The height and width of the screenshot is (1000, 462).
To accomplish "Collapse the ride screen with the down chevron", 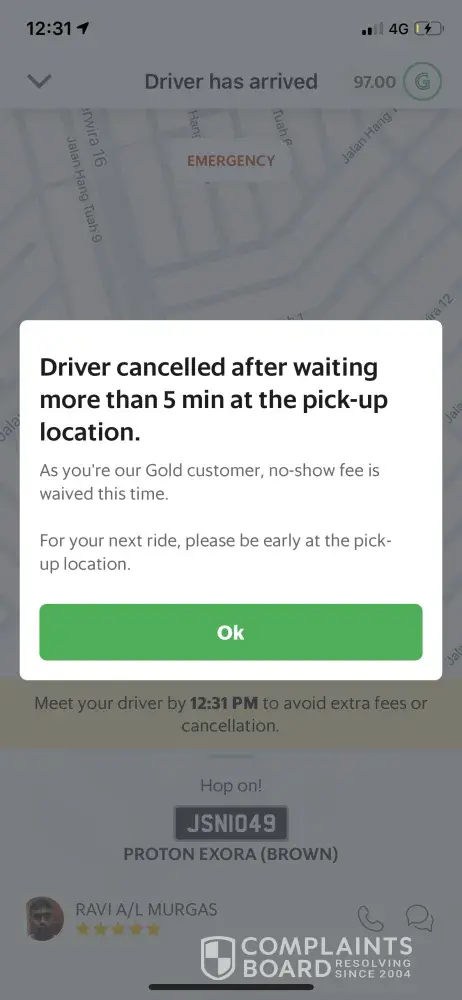I will click(40, 82).
